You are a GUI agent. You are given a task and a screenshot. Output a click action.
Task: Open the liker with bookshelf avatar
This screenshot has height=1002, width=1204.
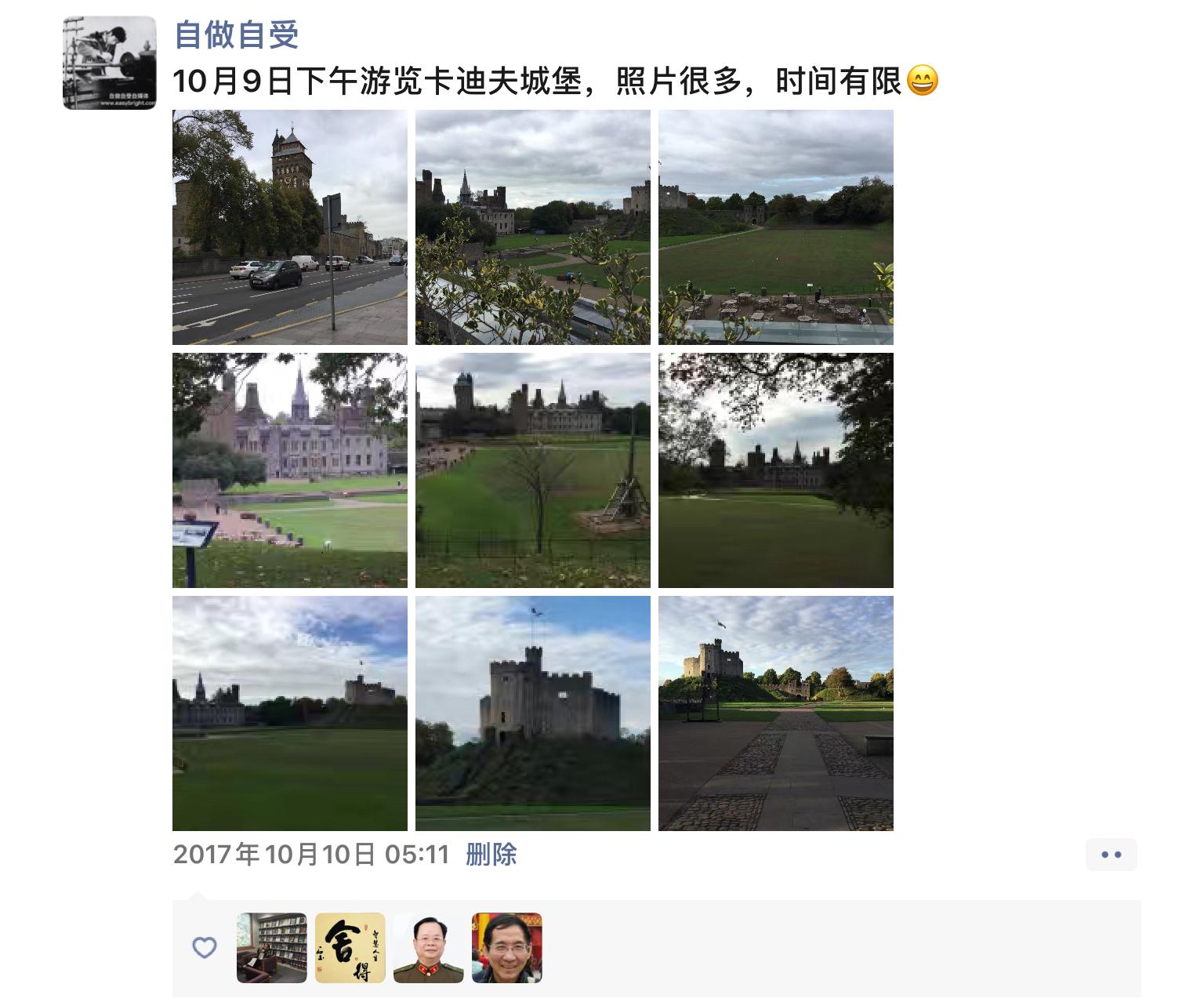(271, 947)
